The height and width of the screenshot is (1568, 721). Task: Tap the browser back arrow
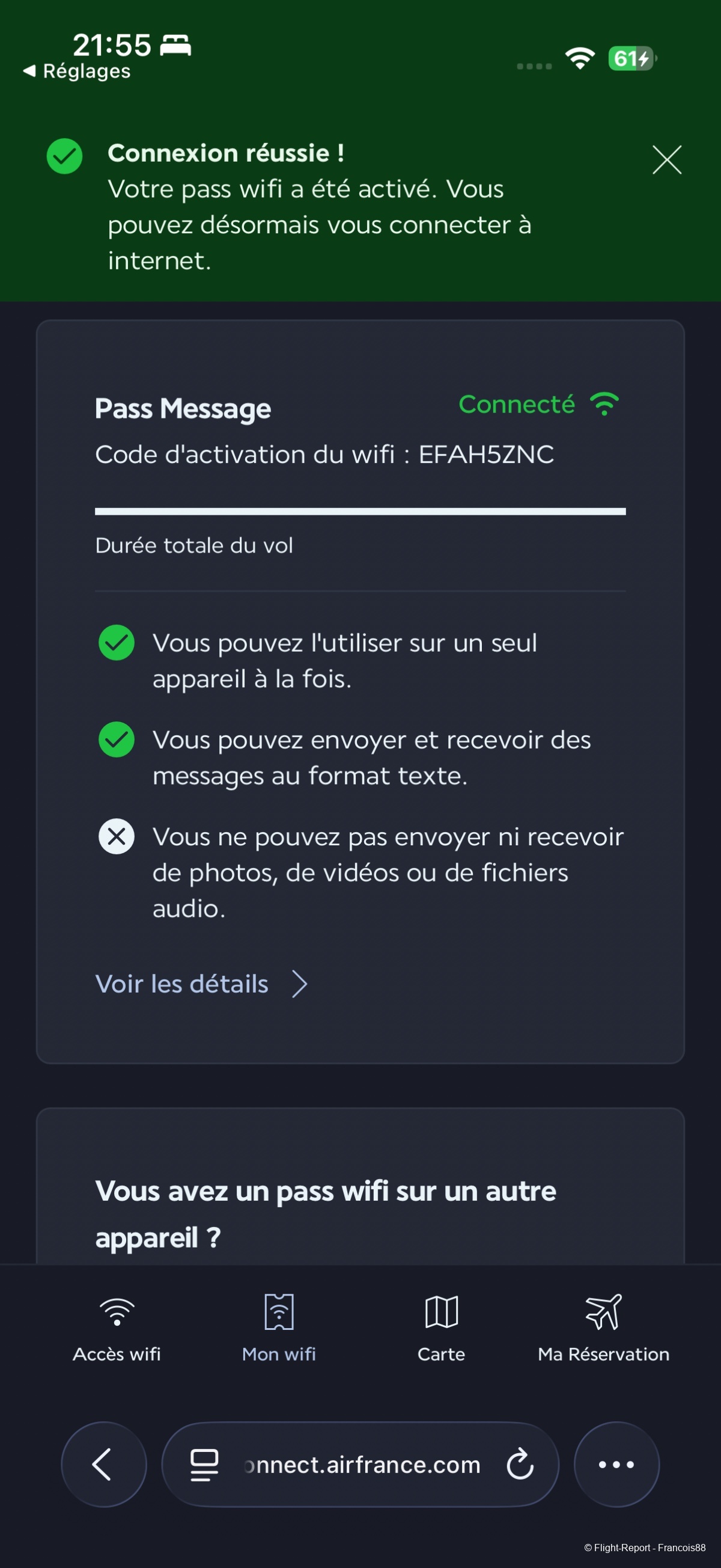tap(103, 1464)
